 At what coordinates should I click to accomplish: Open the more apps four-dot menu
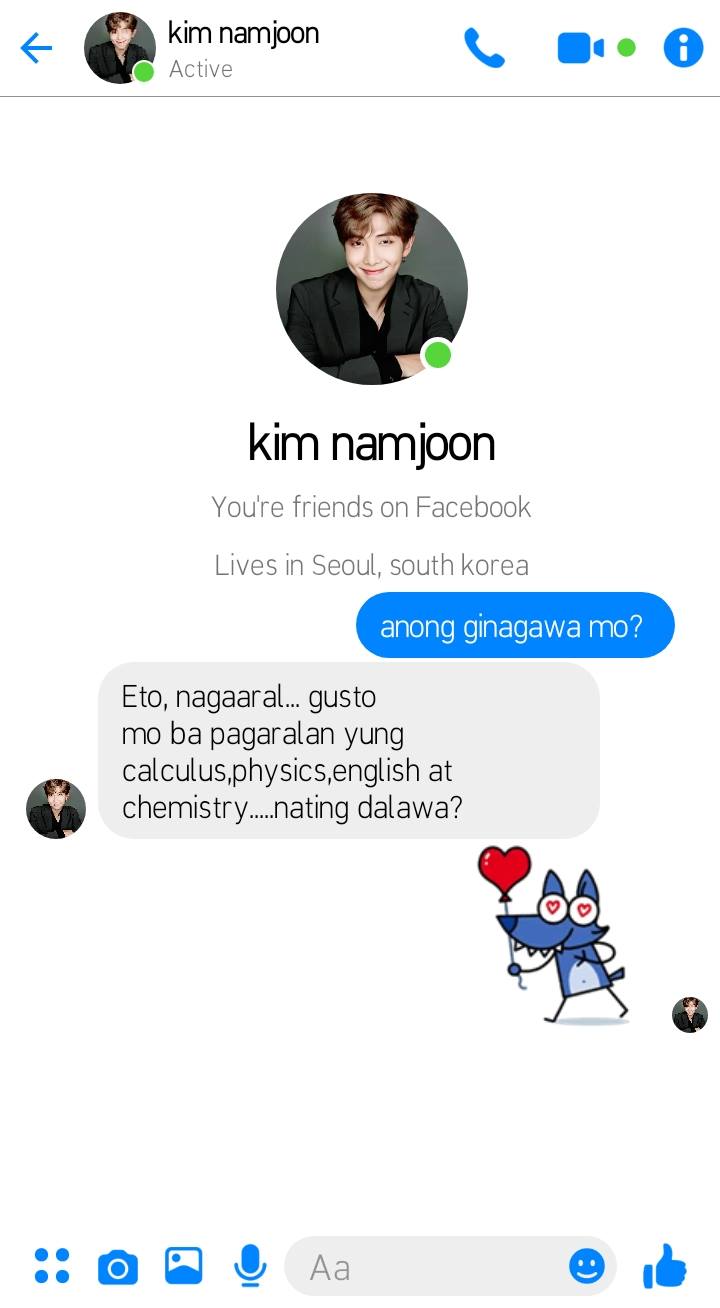click(x=52, y=1266)
